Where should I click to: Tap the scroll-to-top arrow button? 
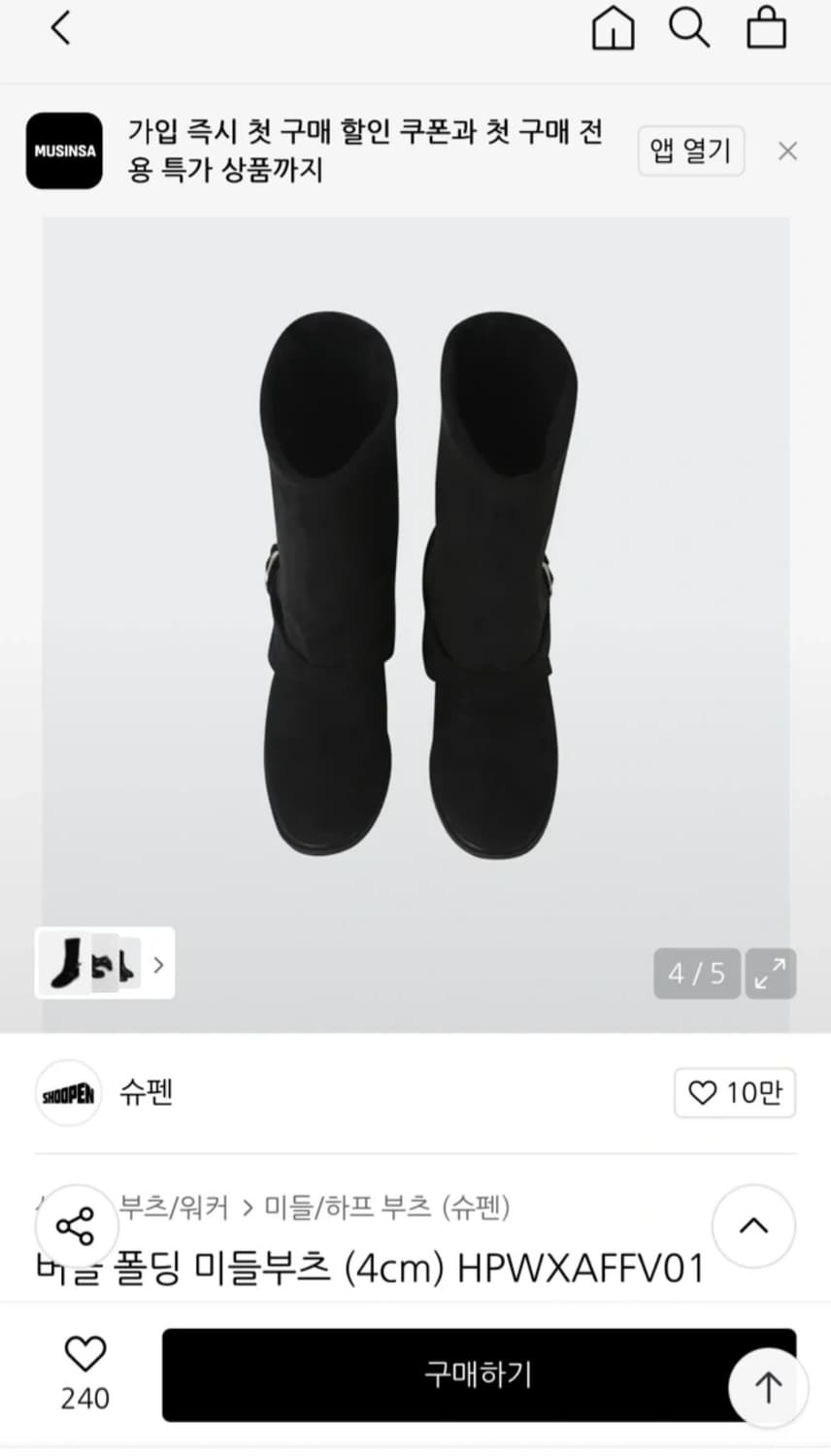pos(768,1386)
